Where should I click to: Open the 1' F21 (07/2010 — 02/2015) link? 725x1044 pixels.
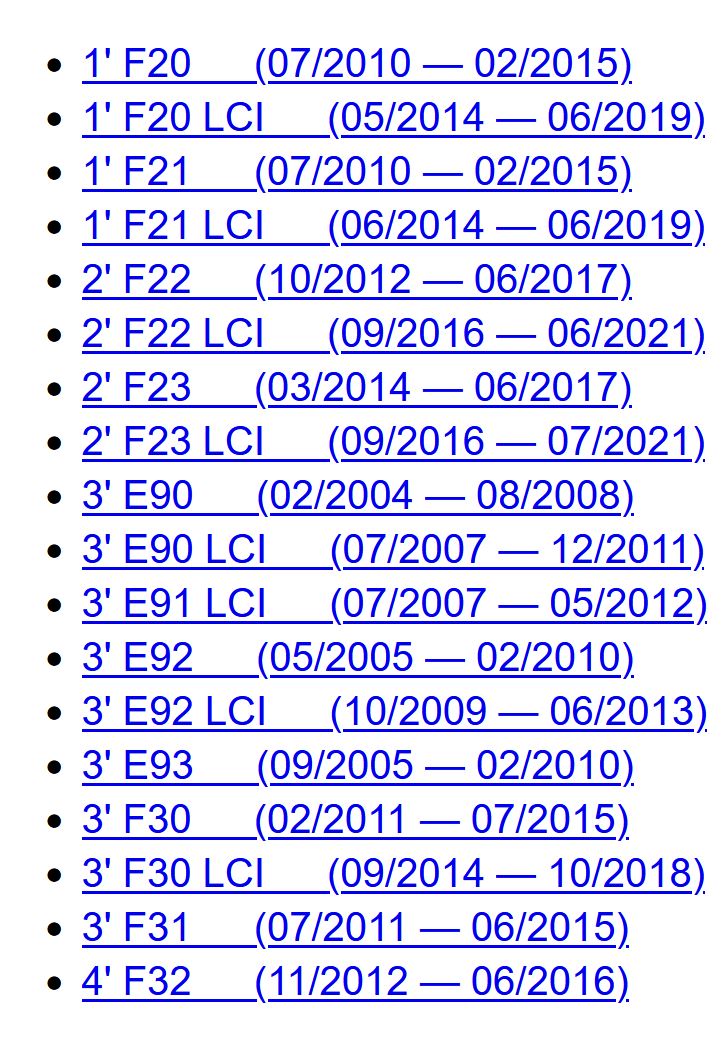tap(356, 173)
